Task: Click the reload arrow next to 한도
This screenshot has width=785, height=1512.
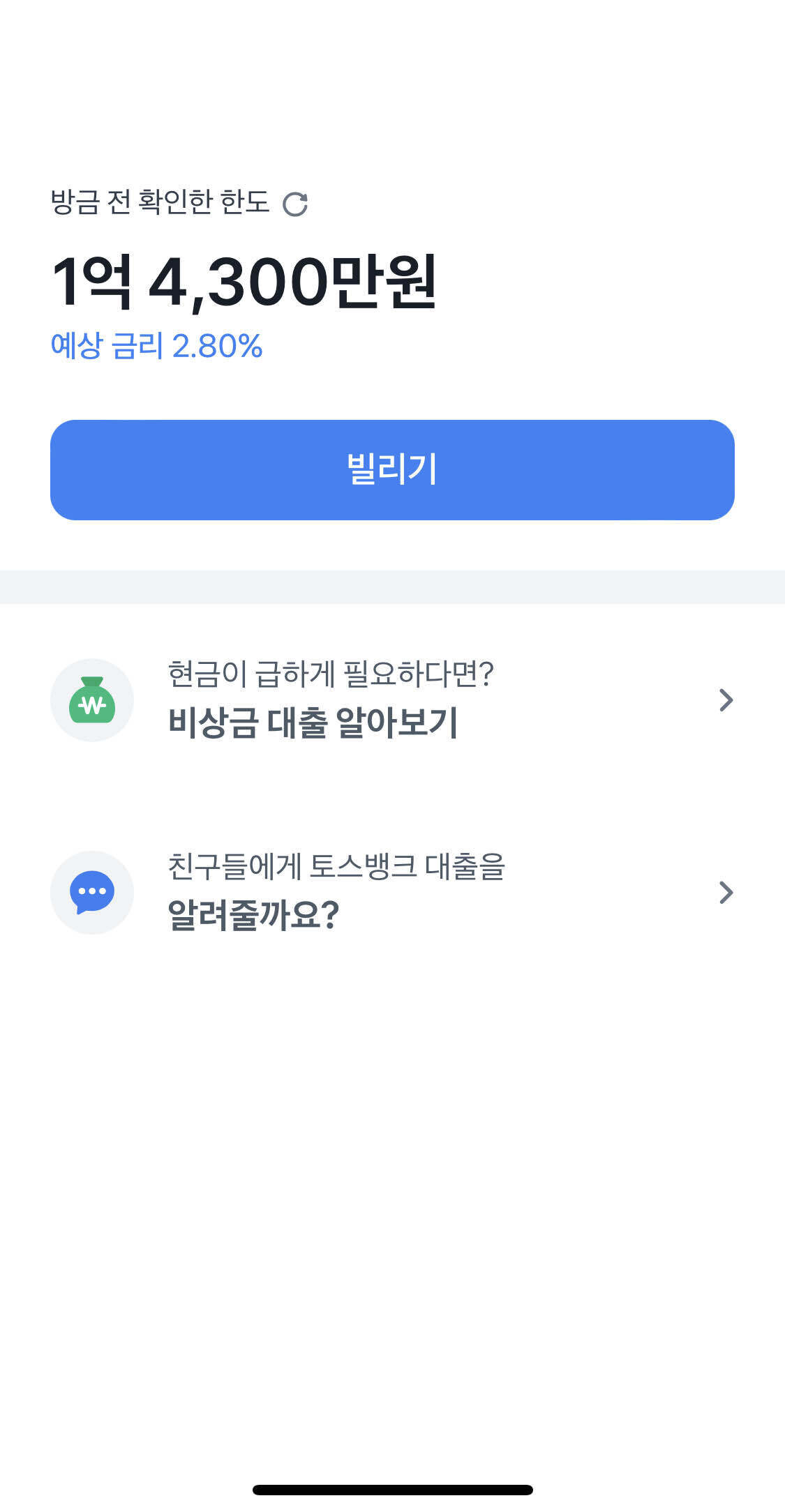Action: click(296, 204)
